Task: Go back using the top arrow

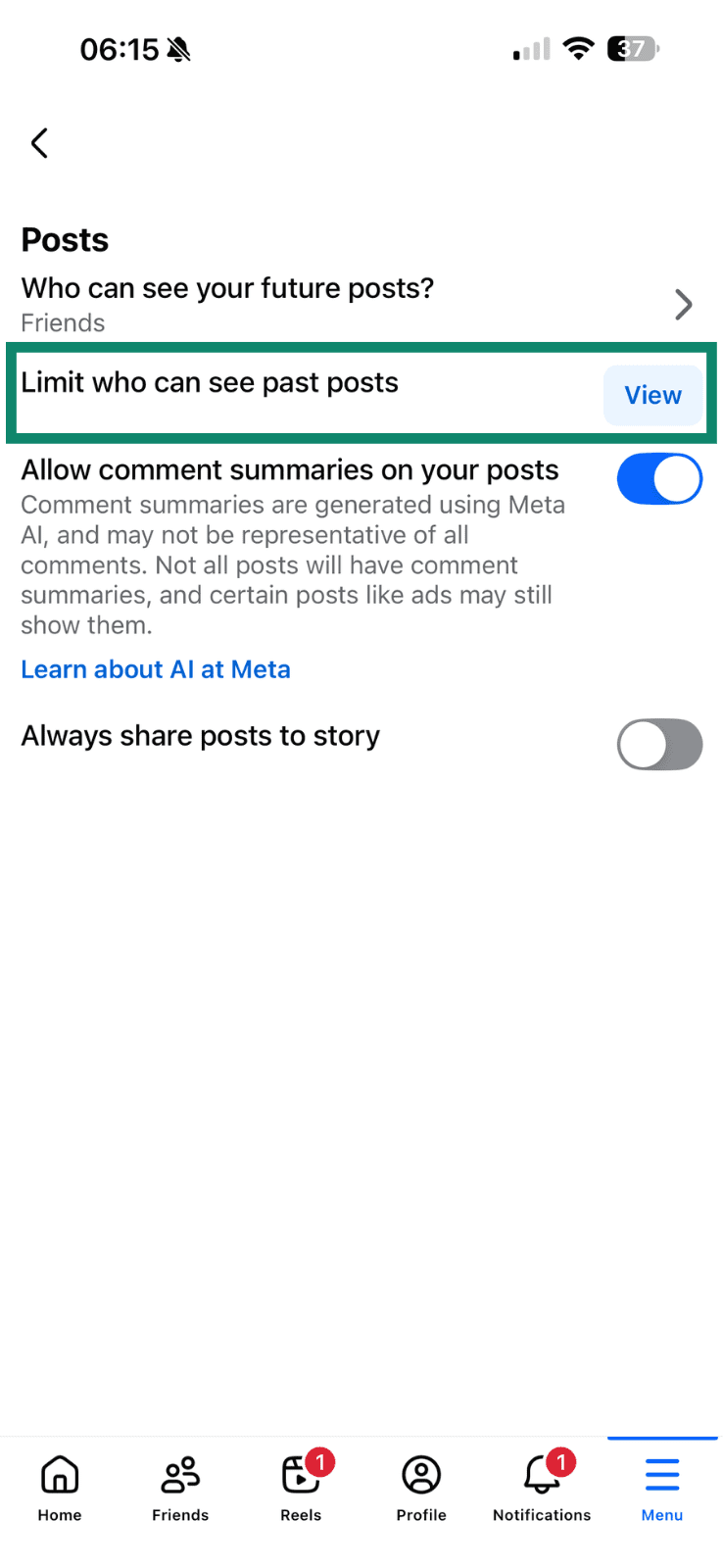Action: tap(39, 143)
